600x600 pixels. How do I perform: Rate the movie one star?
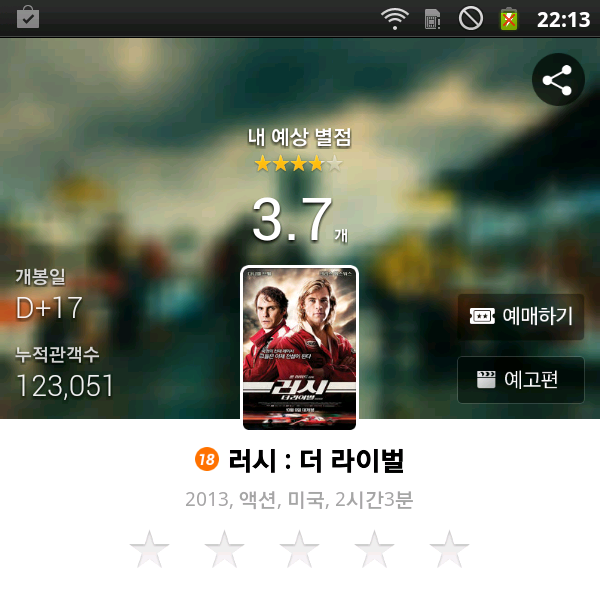click(150, 549)
